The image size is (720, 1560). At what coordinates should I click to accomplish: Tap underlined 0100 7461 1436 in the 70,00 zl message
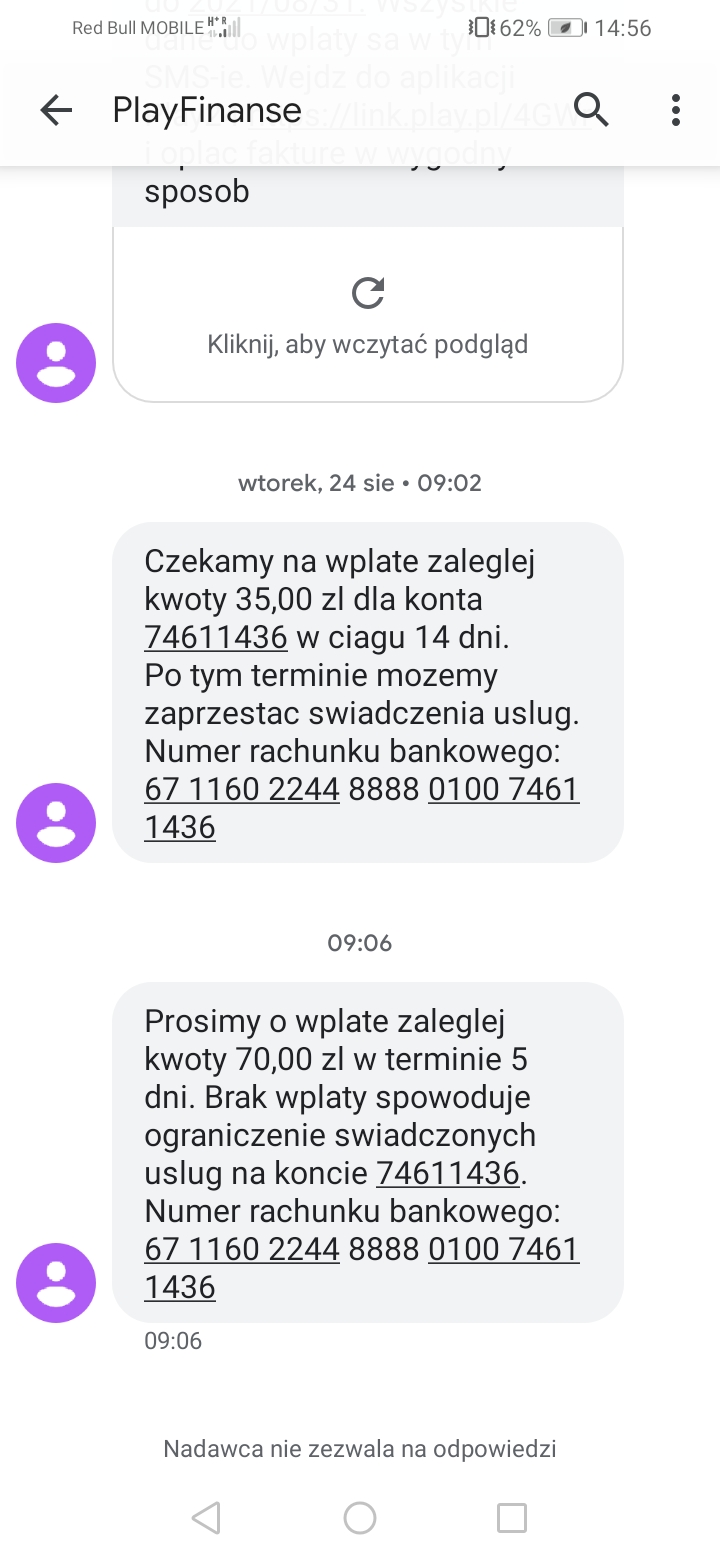click(x=362, y=1268)
